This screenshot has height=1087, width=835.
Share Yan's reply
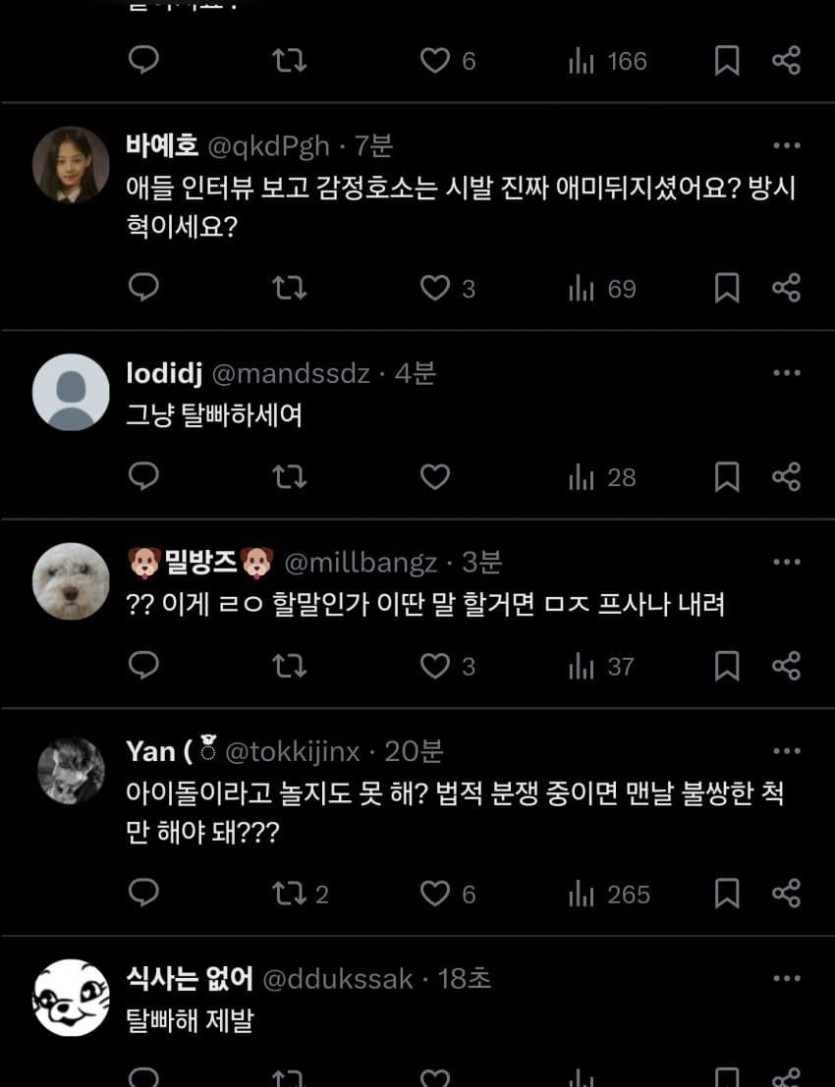[x=787, y=893]
